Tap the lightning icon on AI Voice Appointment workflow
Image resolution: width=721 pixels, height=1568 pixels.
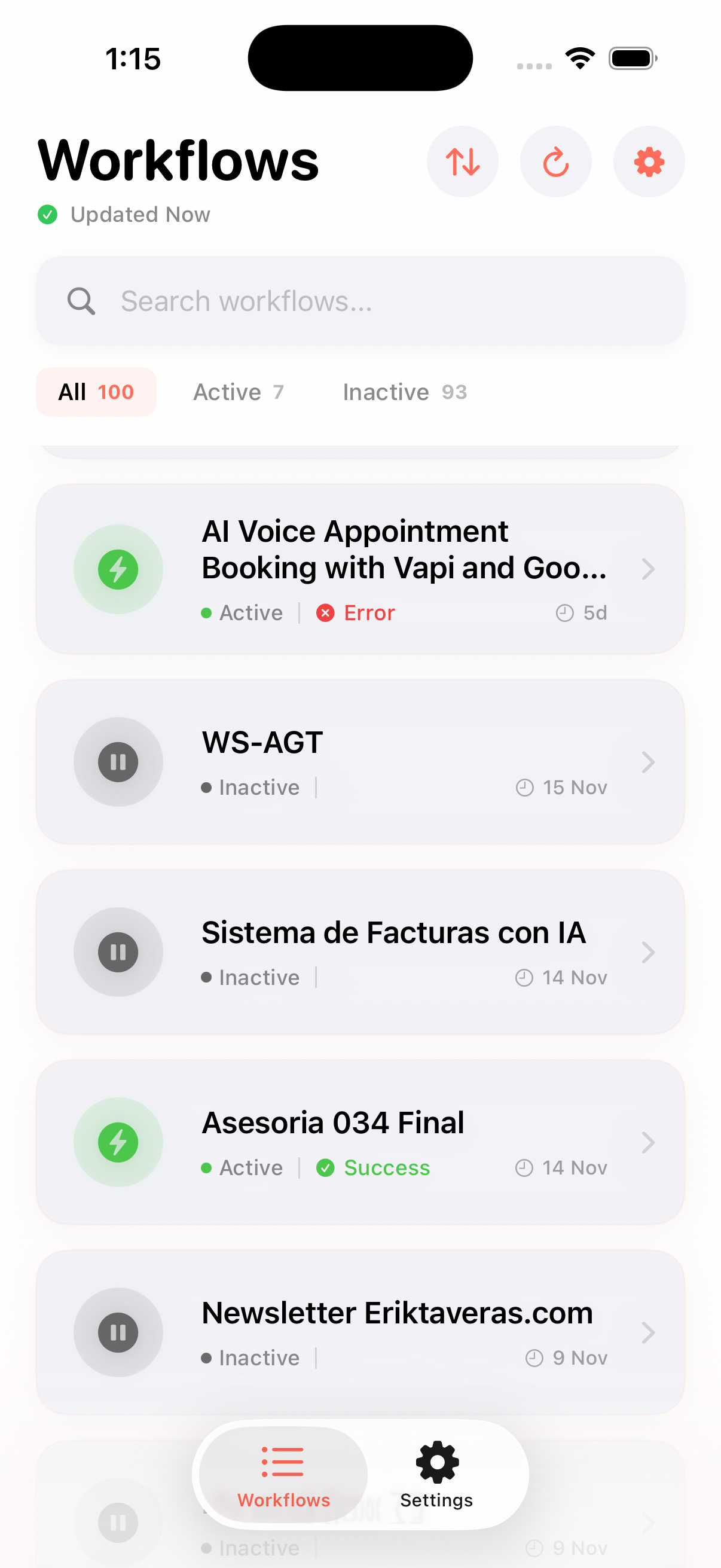point(118,569)
